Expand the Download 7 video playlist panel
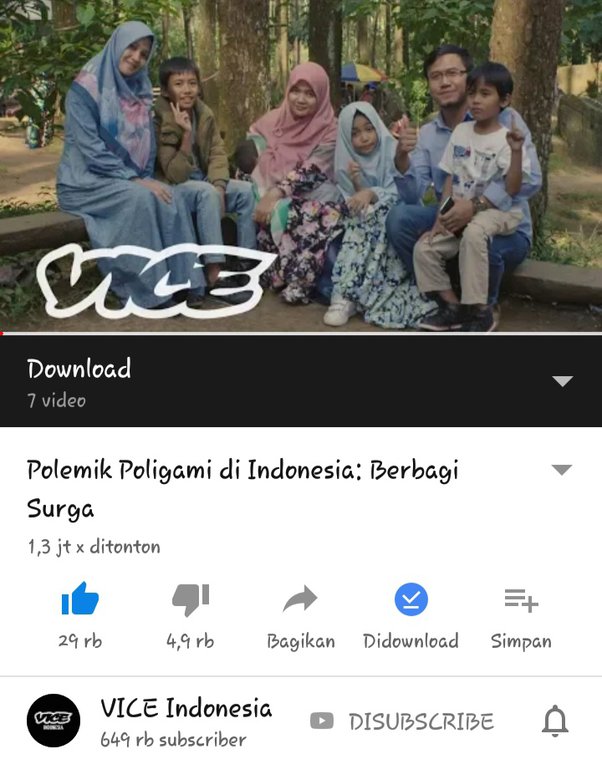Image resolution: width=602 pixels, height=759 pixels. pos(562,381)
